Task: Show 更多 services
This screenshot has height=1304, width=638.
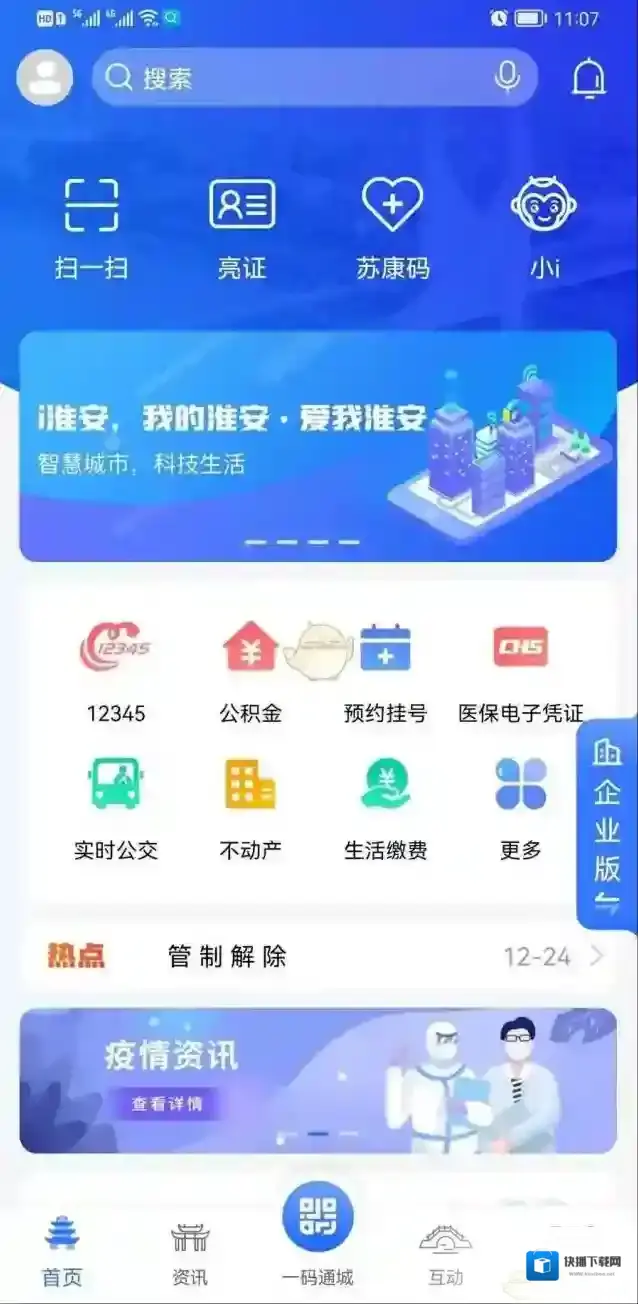Action: click(x=520, y=807)
